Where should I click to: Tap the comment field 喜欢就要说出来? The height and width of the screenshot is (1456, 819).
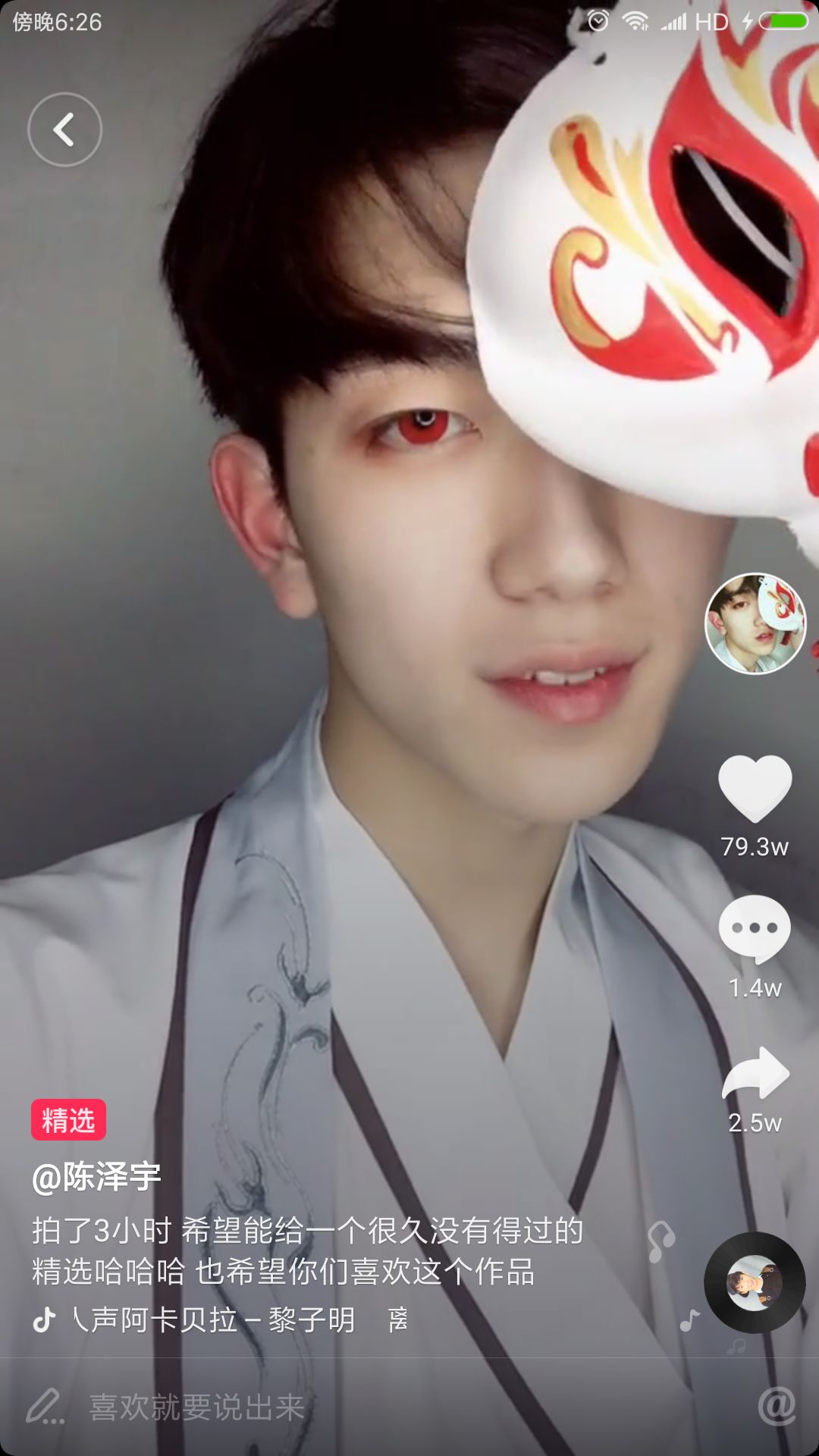197,1407
